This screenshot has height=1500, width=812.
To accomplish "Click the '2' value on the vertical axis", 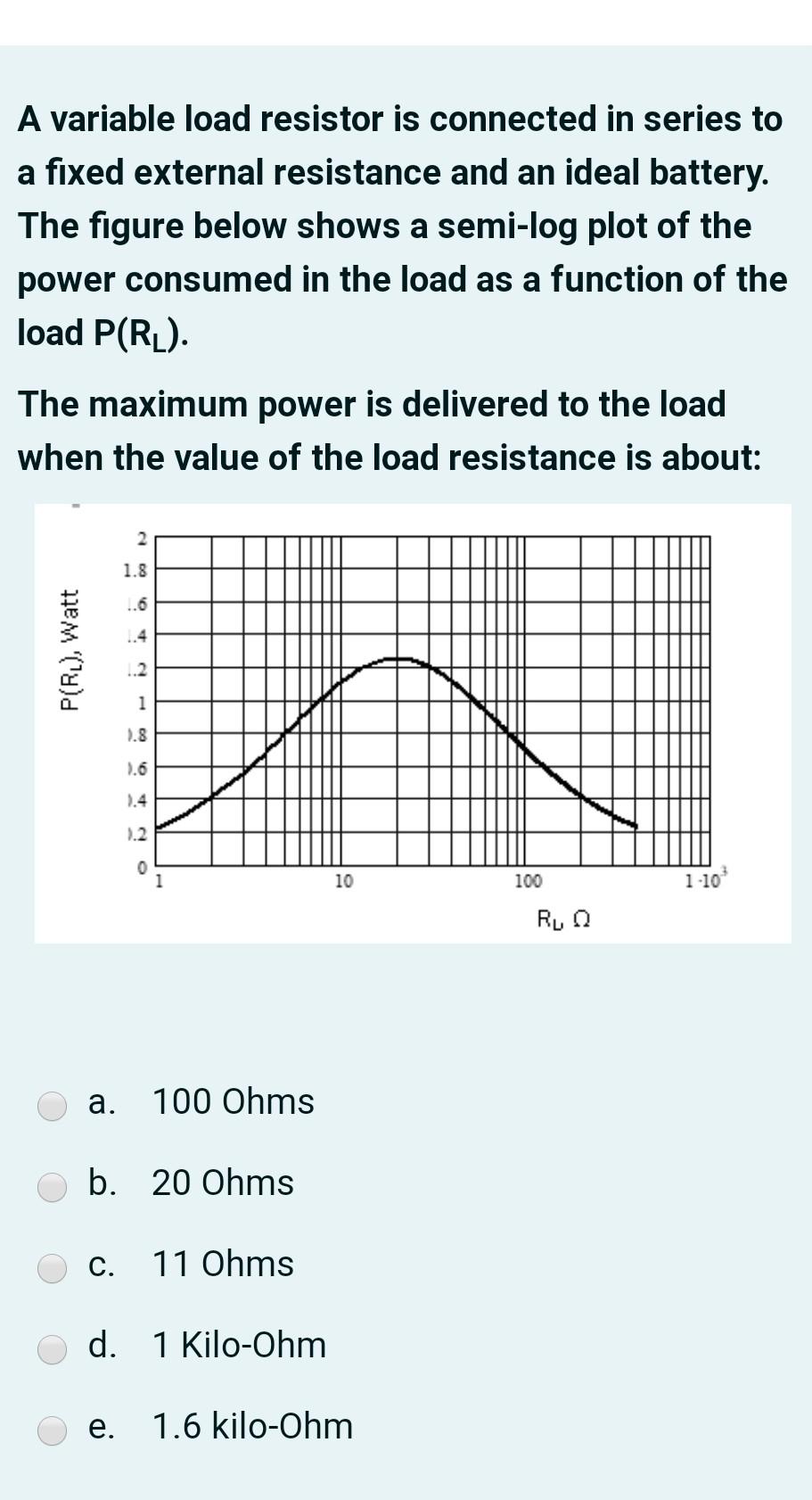I will point(144,539).
